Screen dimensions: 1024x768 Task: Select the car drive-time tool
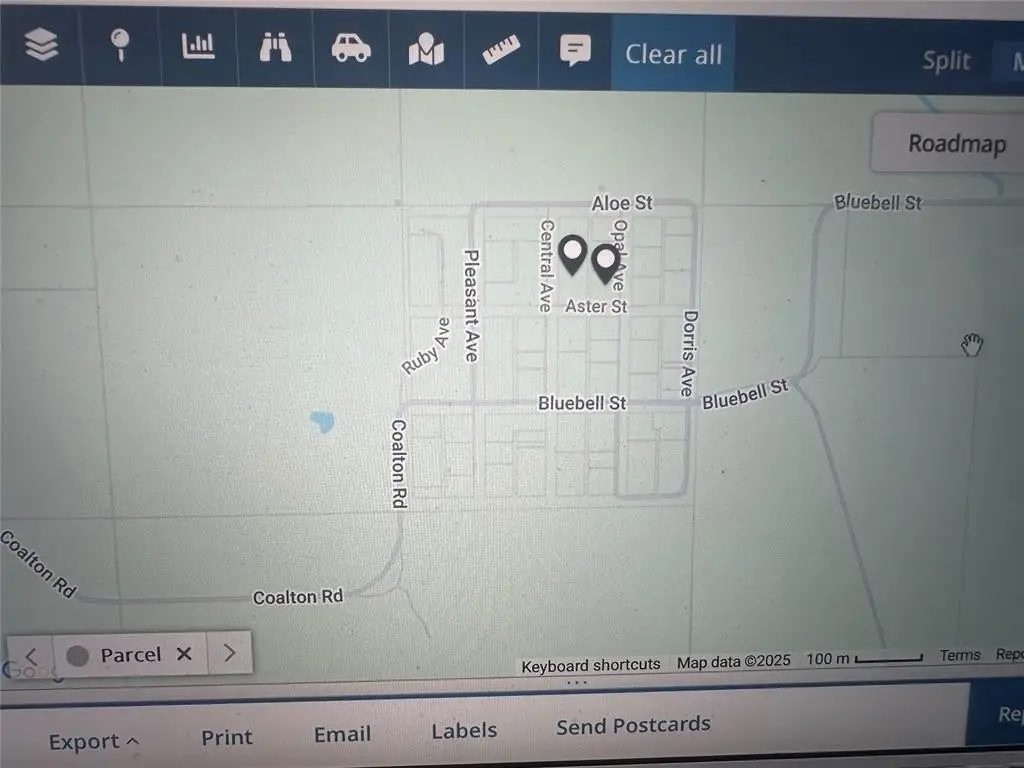(351, 47)
